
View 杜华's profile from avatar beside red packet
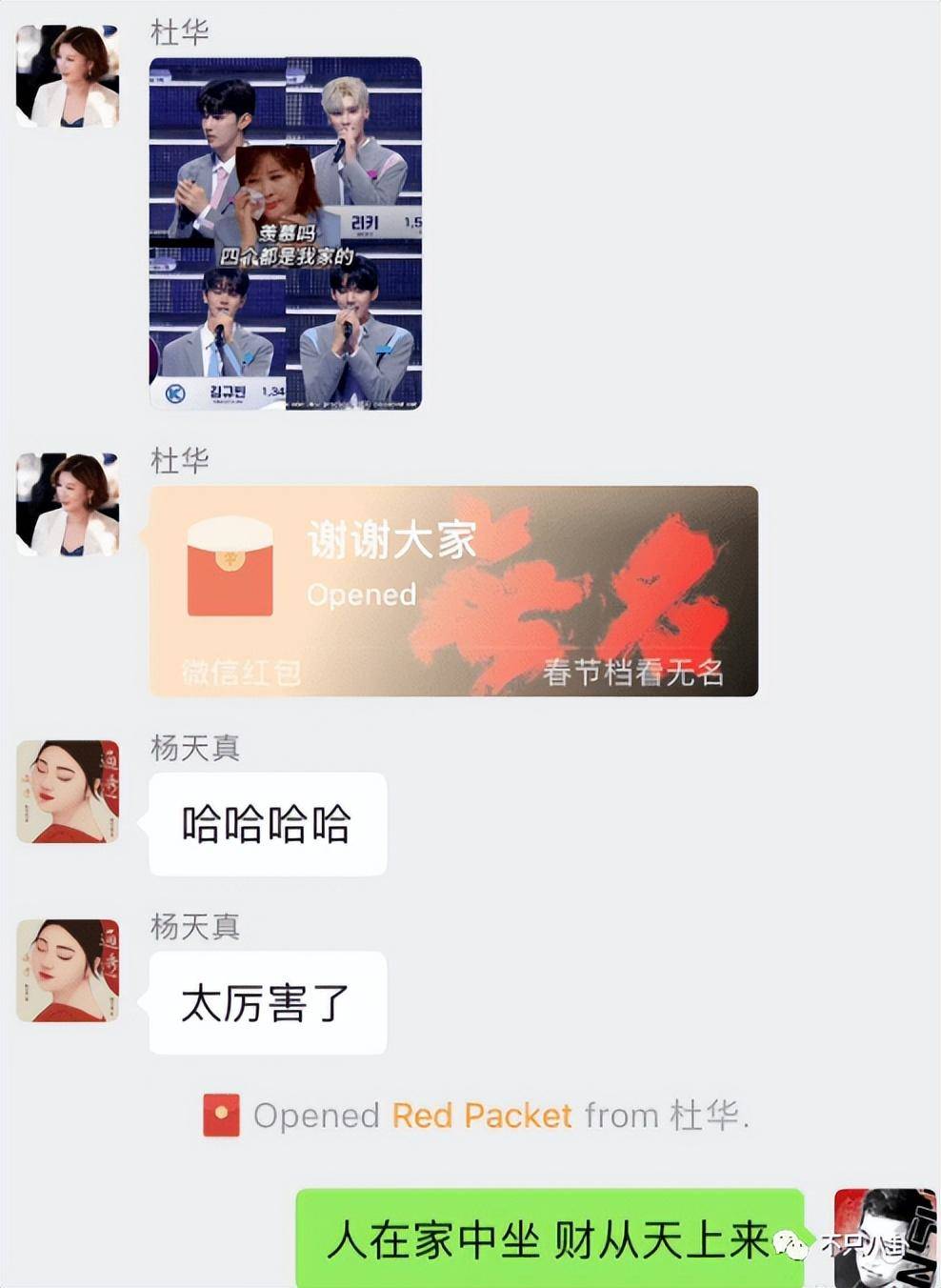[68, 505]
